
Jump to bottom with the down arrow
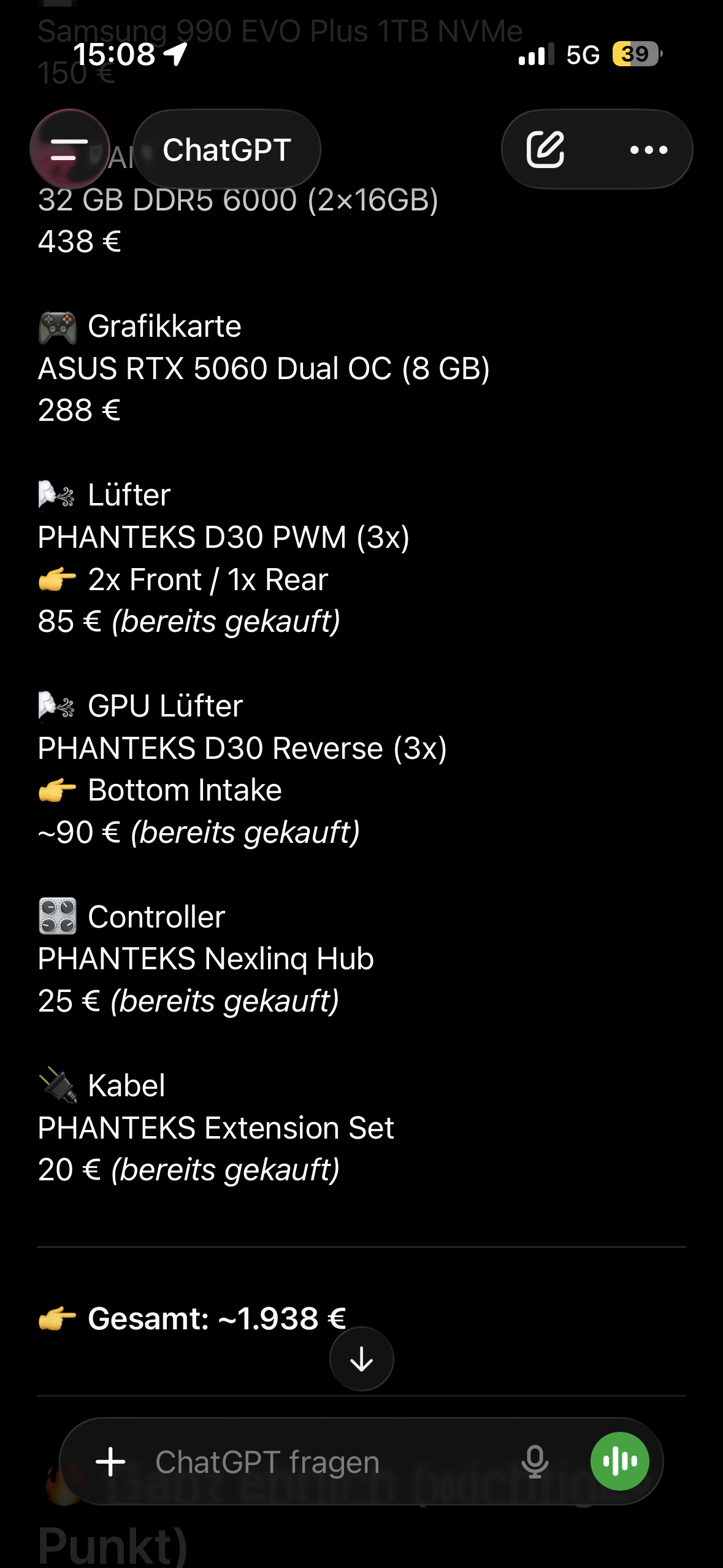[361, 1358]
